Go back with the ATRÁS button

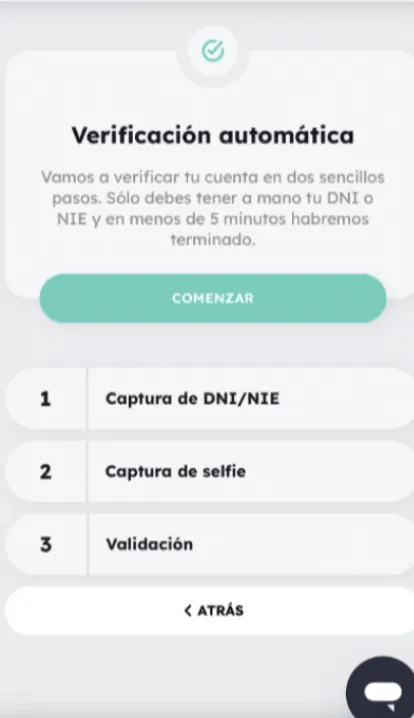[x=210, y=610]
